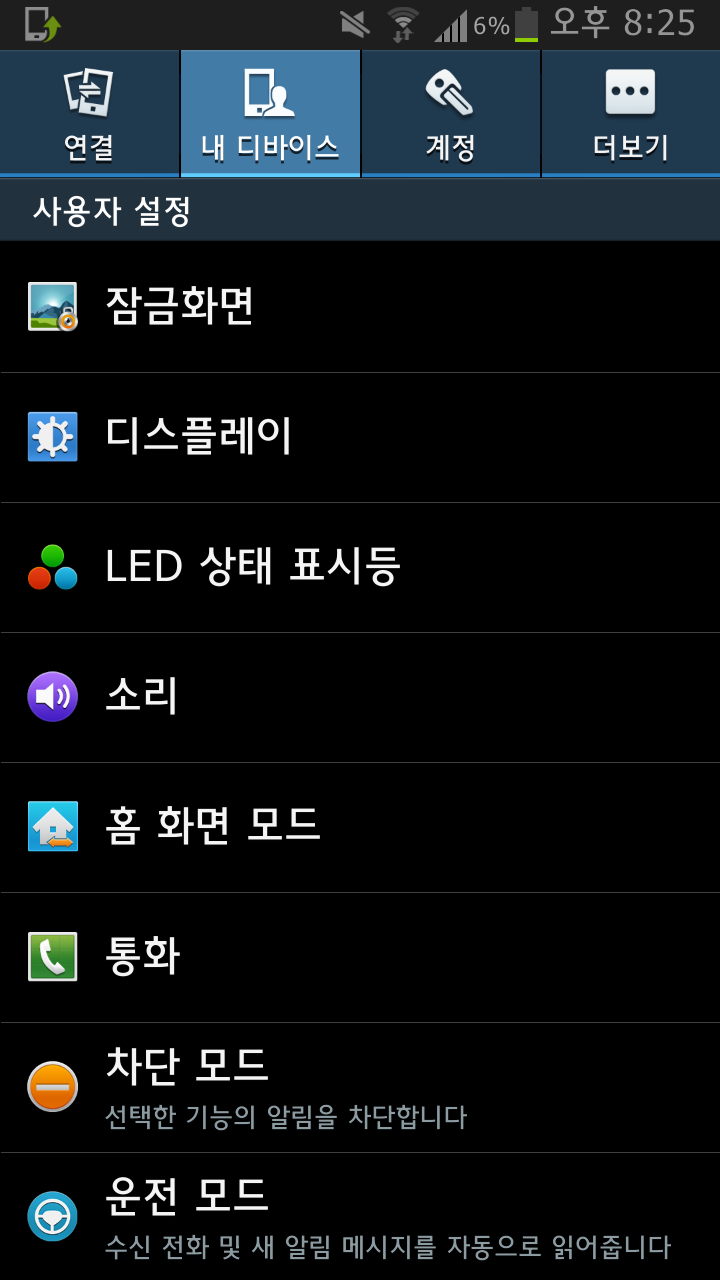Open 차단 모드 settings
This screenshot has height=1280, width=720.
360,1087
